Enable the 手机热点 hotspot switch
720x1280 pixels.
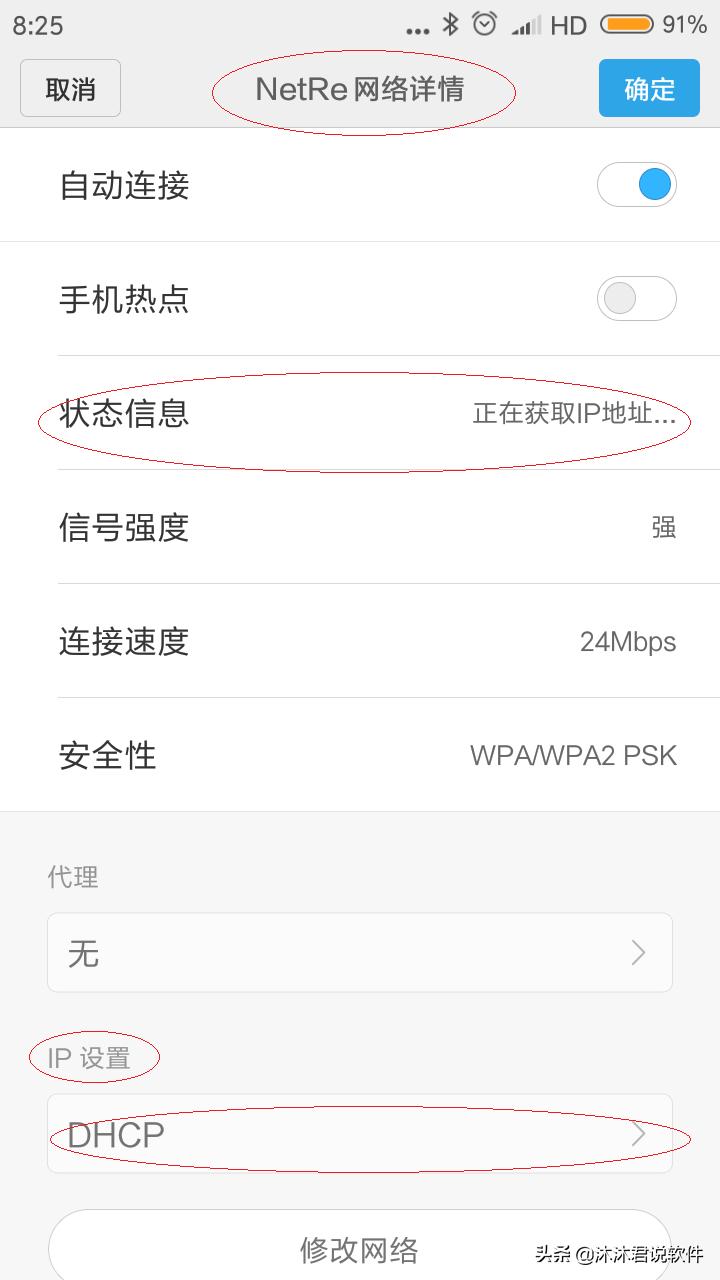pos(637,298)
